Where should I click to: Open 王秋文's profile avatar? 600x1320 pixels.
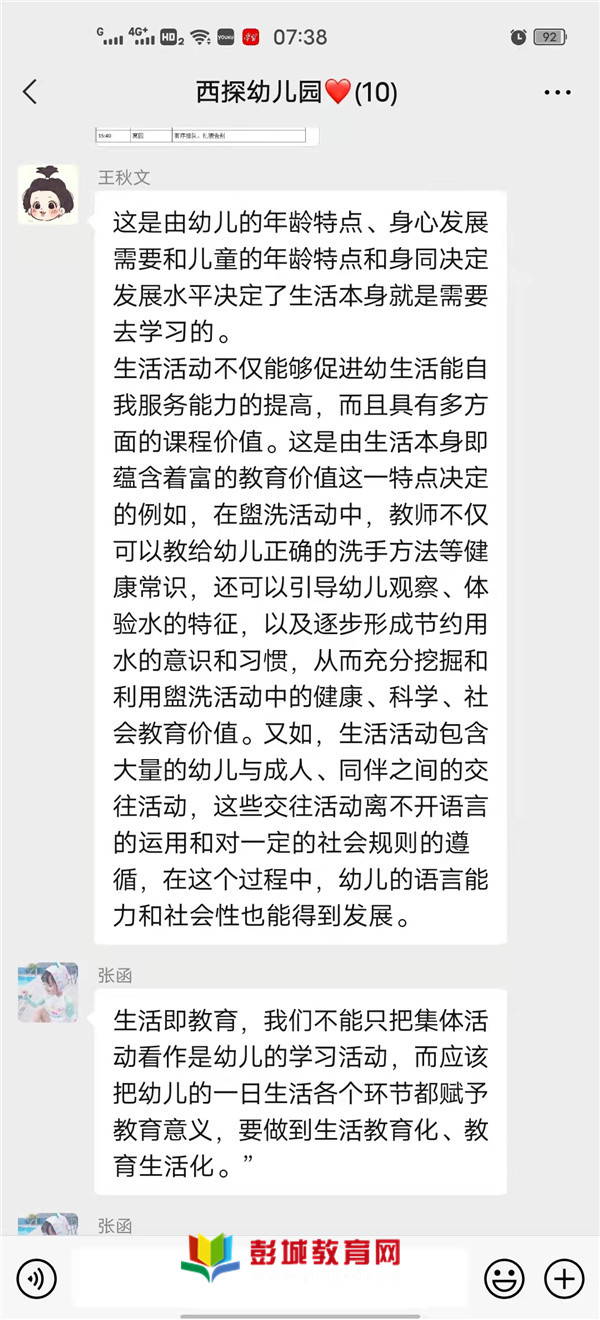tap(48, 195)
